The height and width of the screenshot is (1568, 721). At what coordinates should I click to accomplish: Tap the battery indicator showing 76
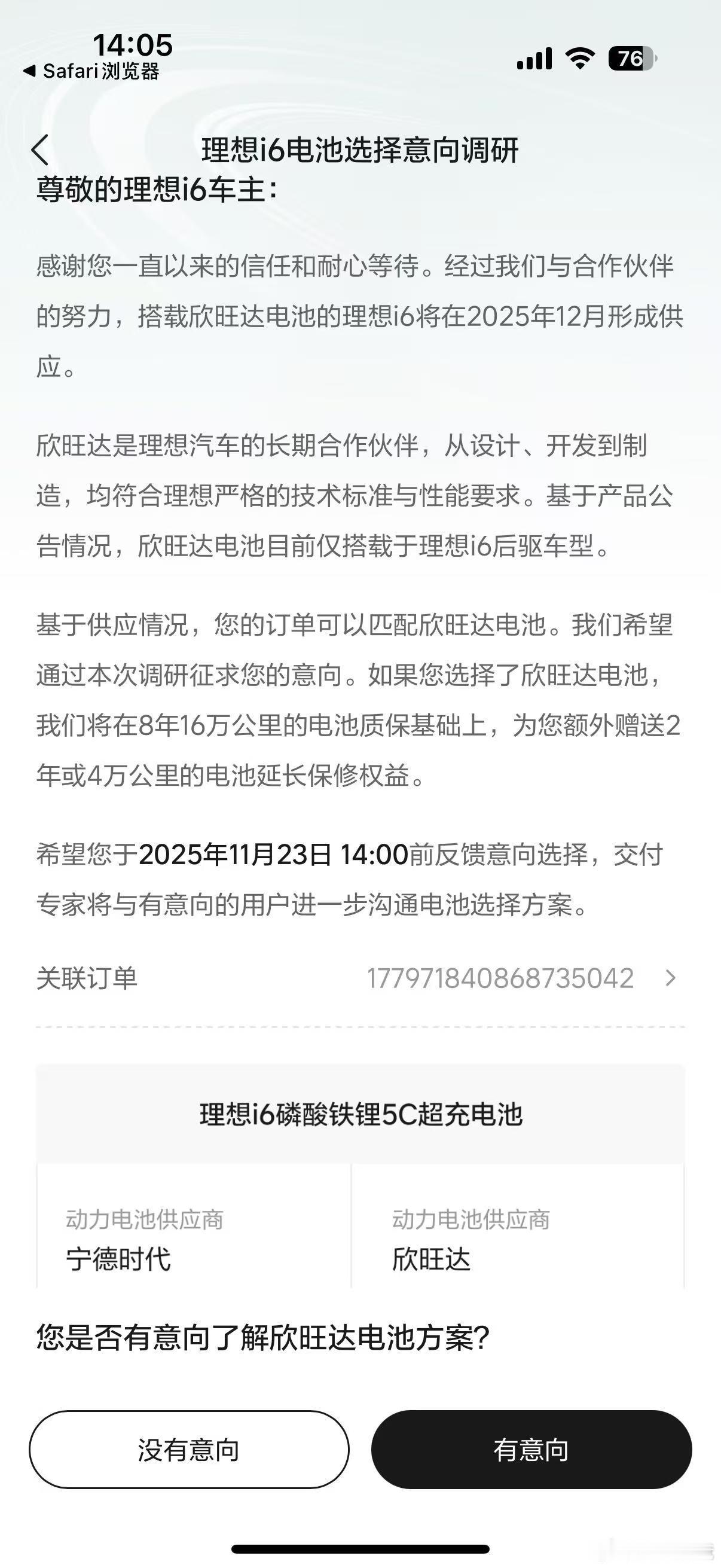(631, 58)
